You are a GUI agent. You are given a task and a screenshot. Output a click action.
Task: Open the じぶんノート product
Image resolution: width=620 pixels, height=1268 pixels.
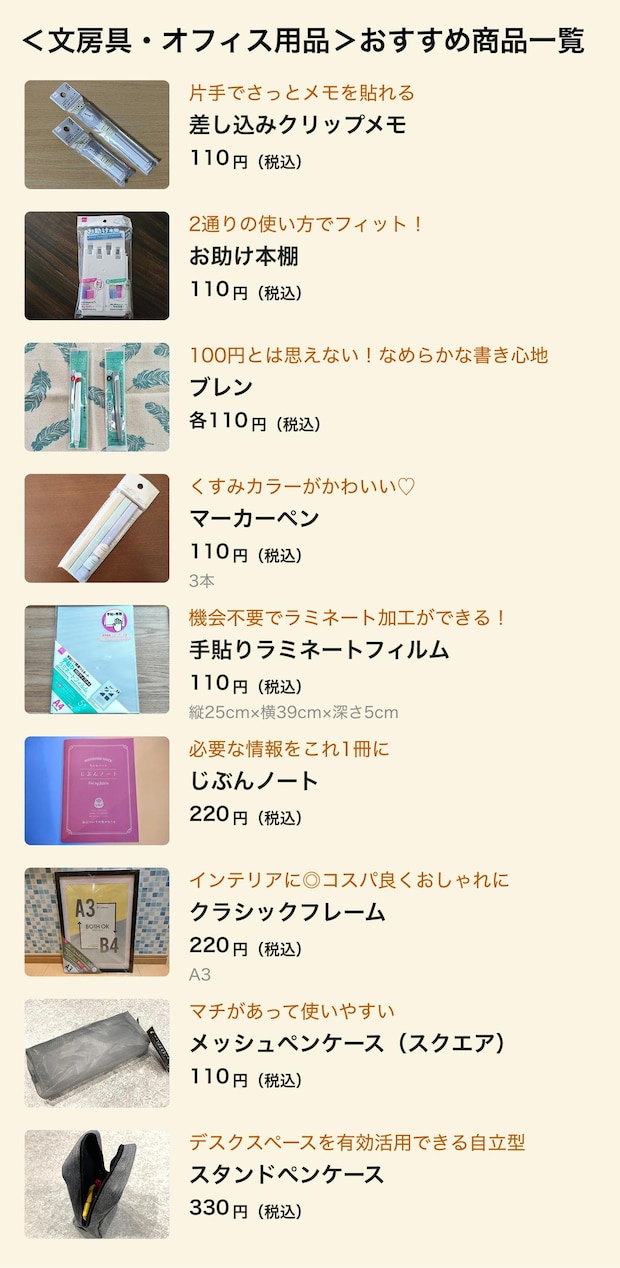pos(254,781)
